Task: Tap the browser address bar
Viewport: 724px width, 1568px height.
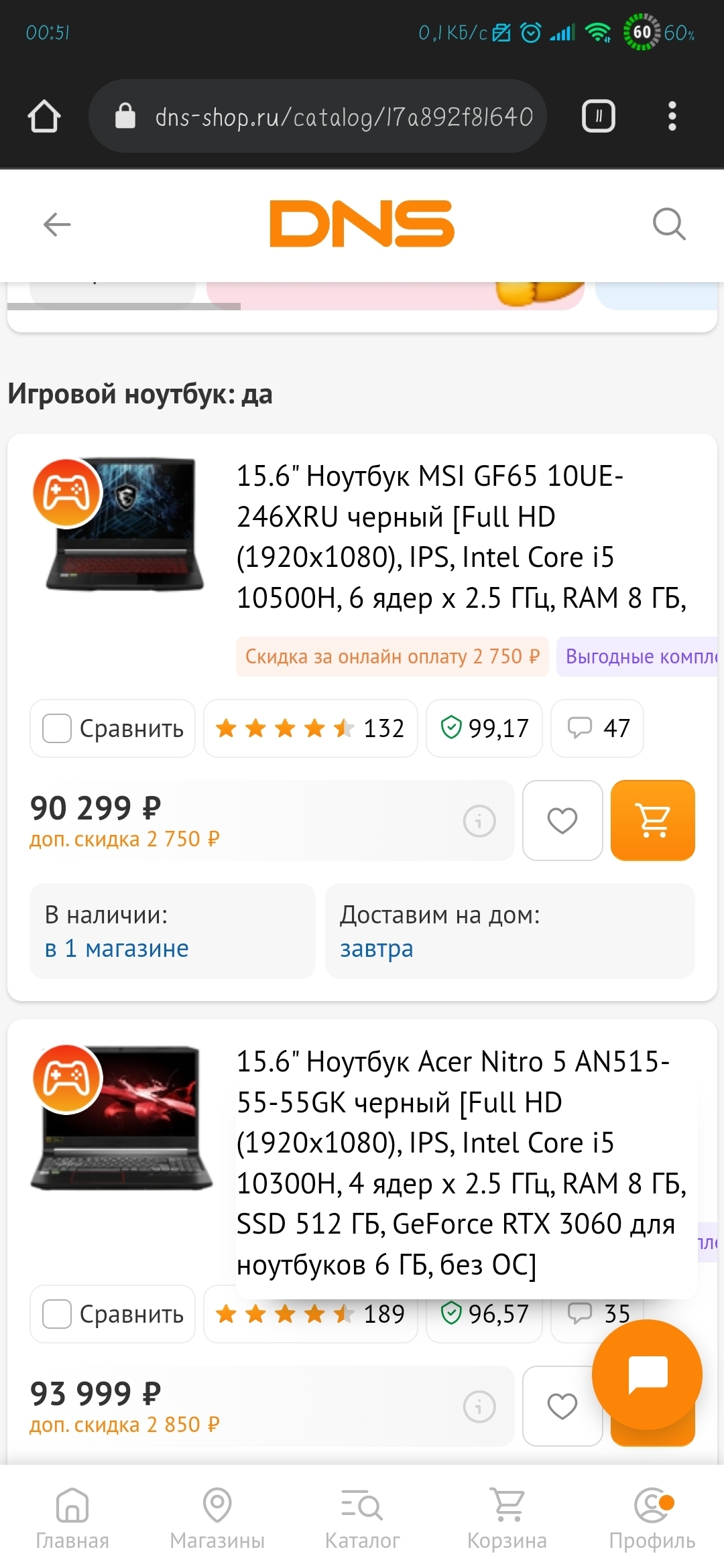Action: coord(318,117)
